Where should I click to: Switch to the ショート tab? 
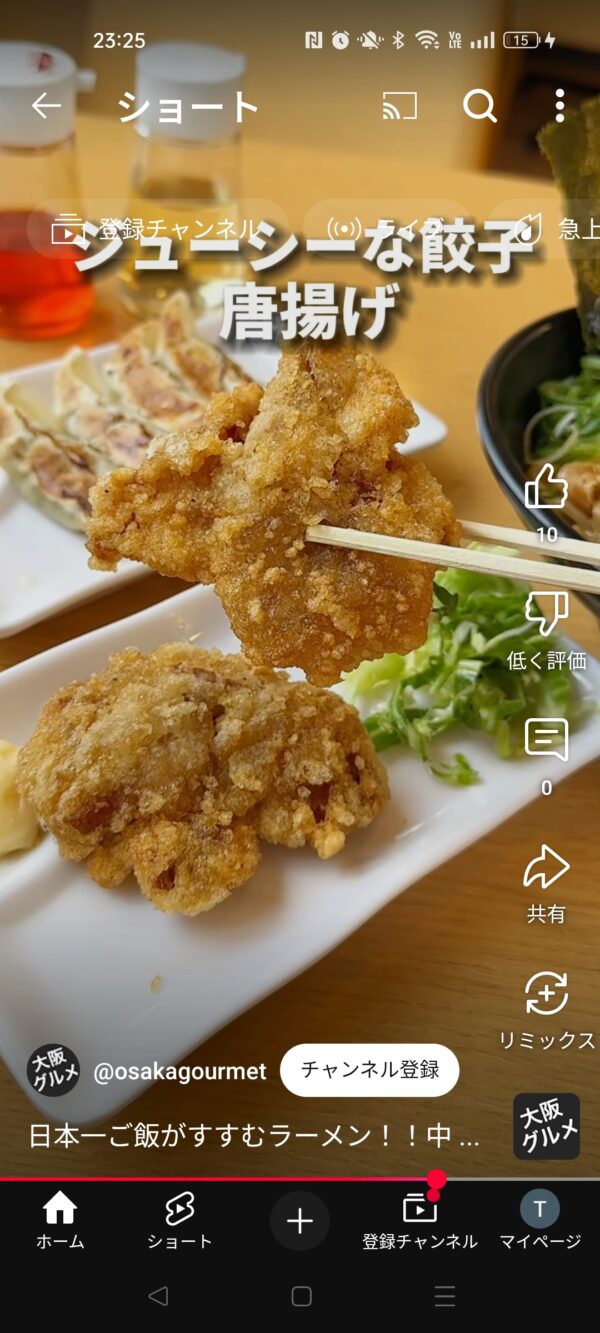click(180, 1220)
